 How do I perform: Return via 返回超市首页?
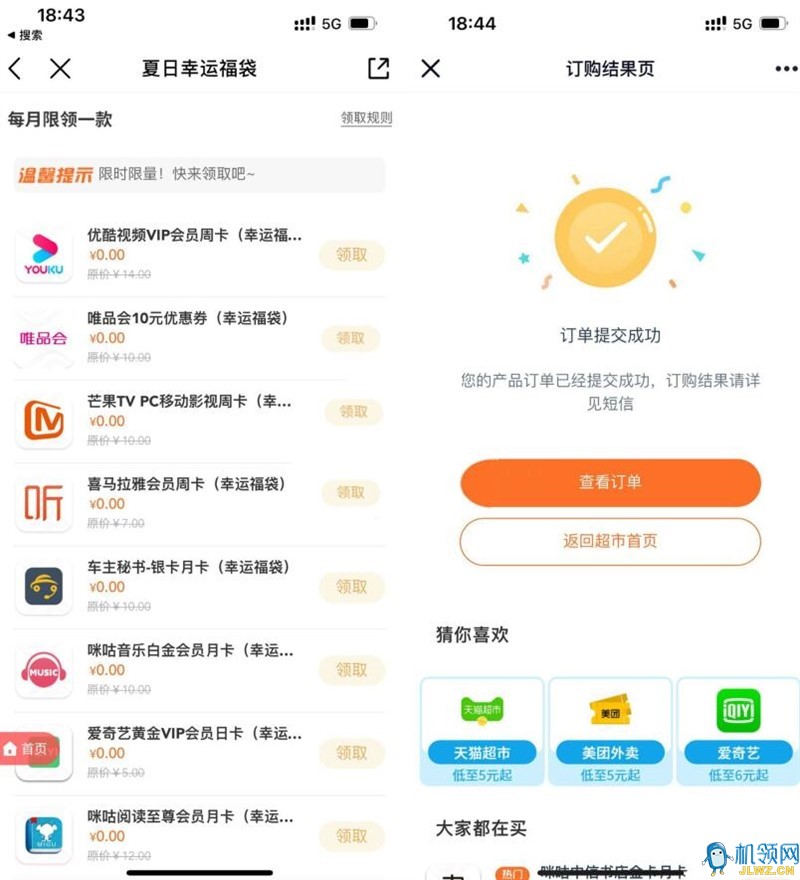[610, 541]
